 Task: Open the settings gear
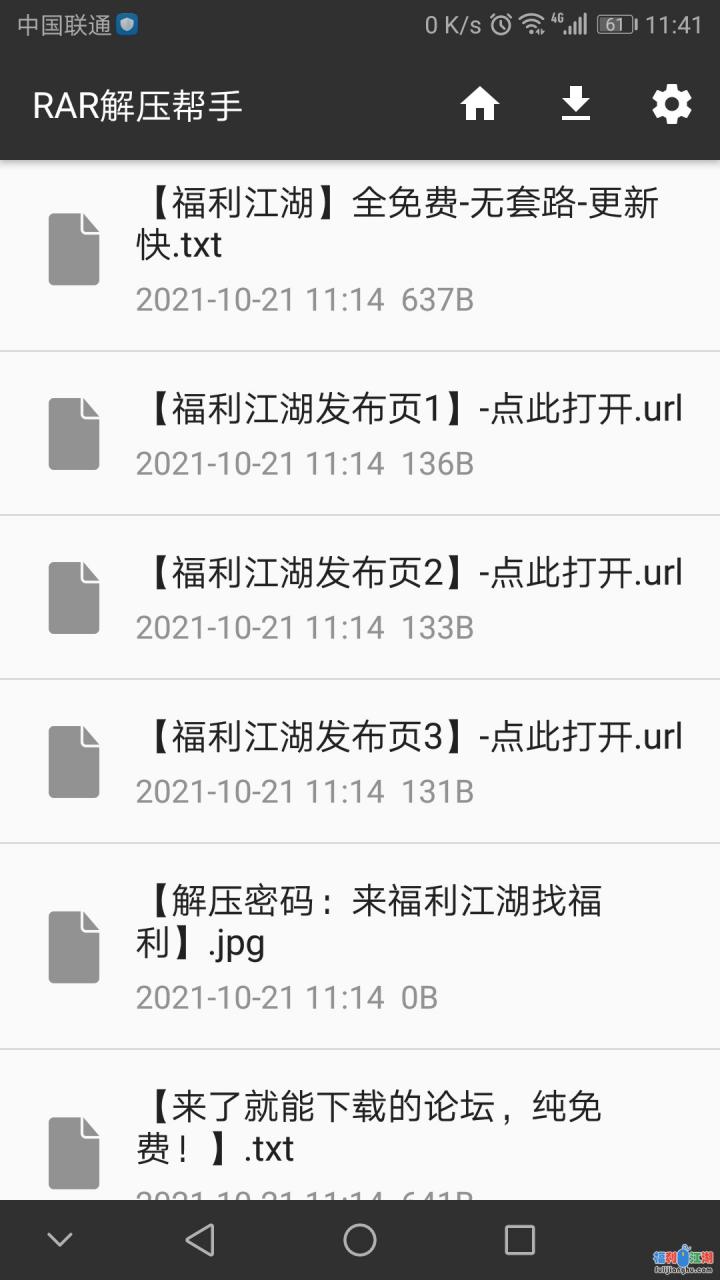[671, 104]
